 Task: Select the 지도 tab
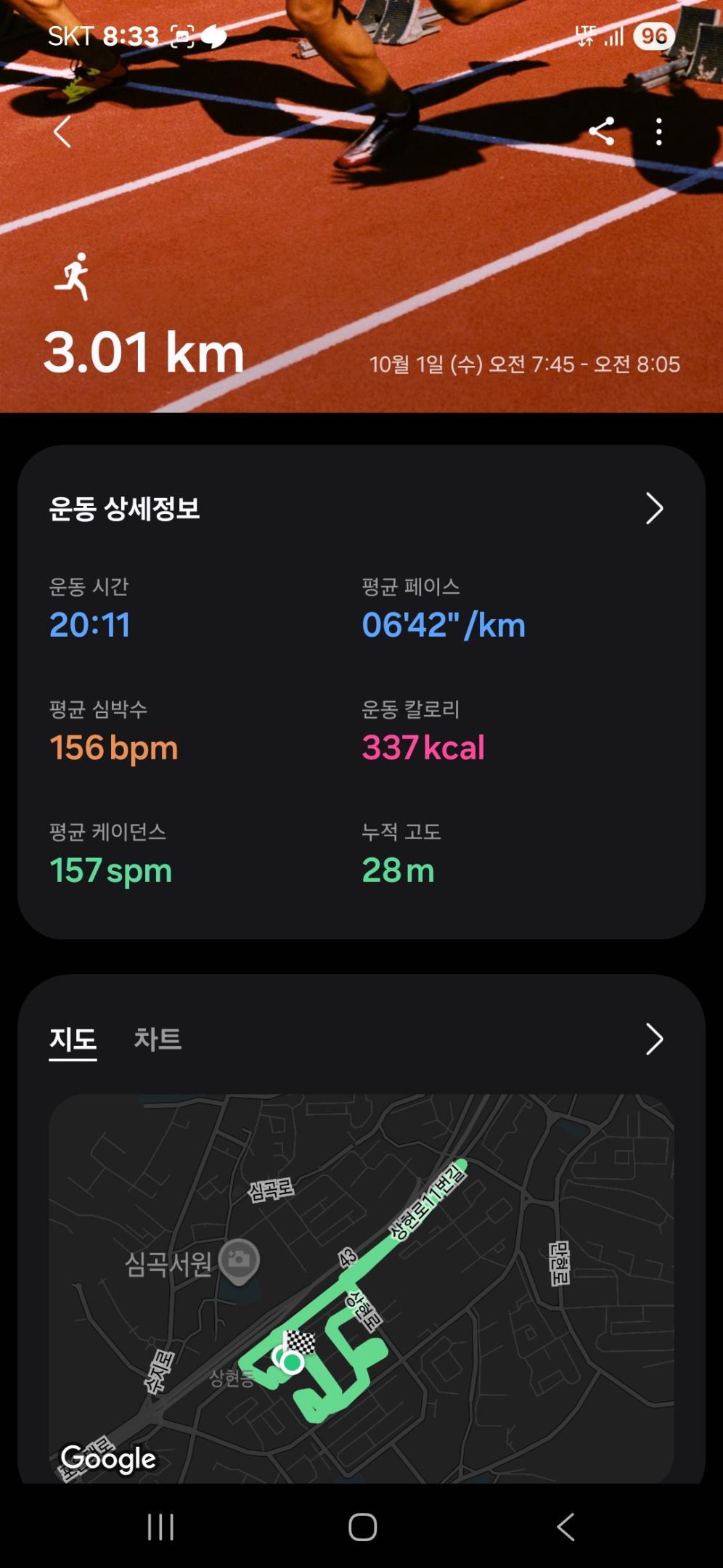point(73,1039)
